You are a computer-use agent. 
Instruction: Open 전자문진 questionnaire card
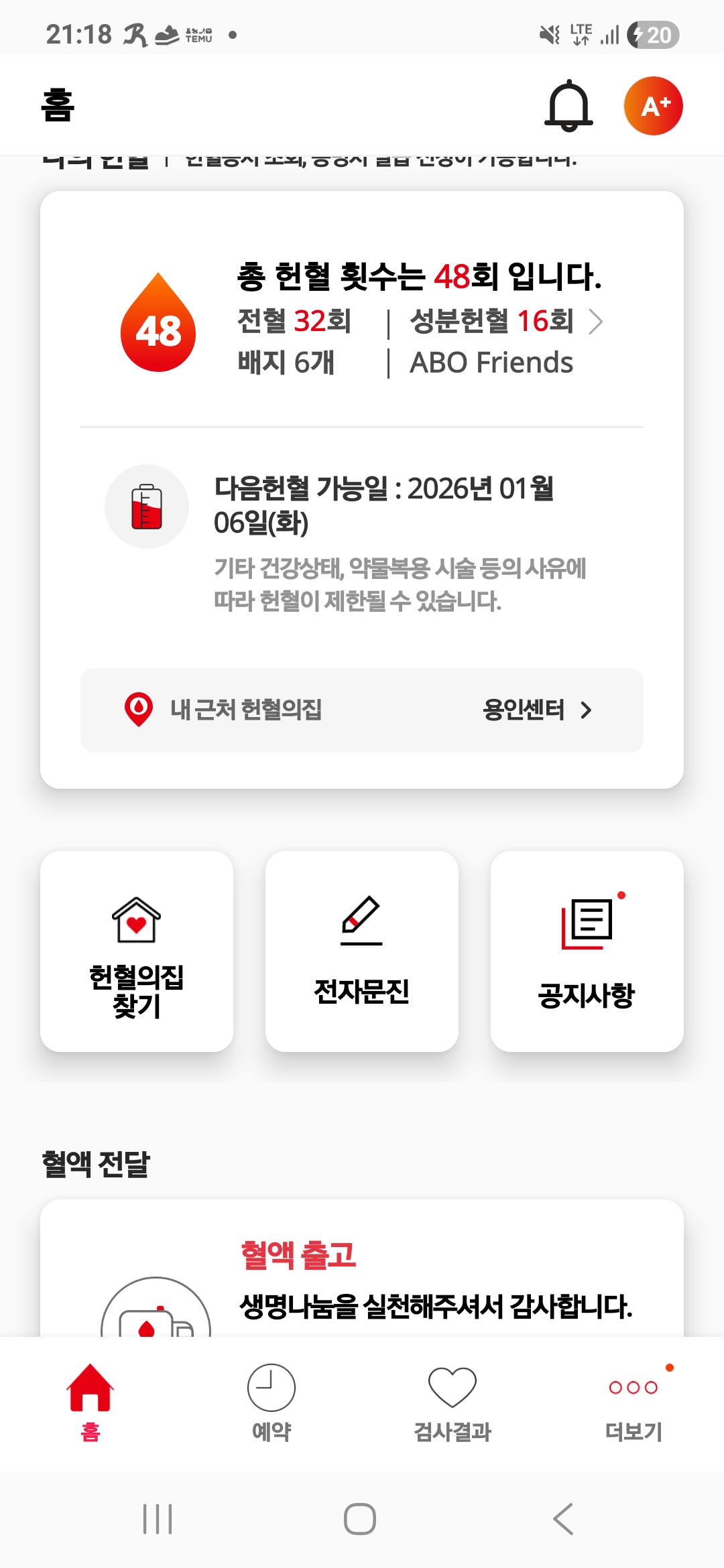pos(362,951)
